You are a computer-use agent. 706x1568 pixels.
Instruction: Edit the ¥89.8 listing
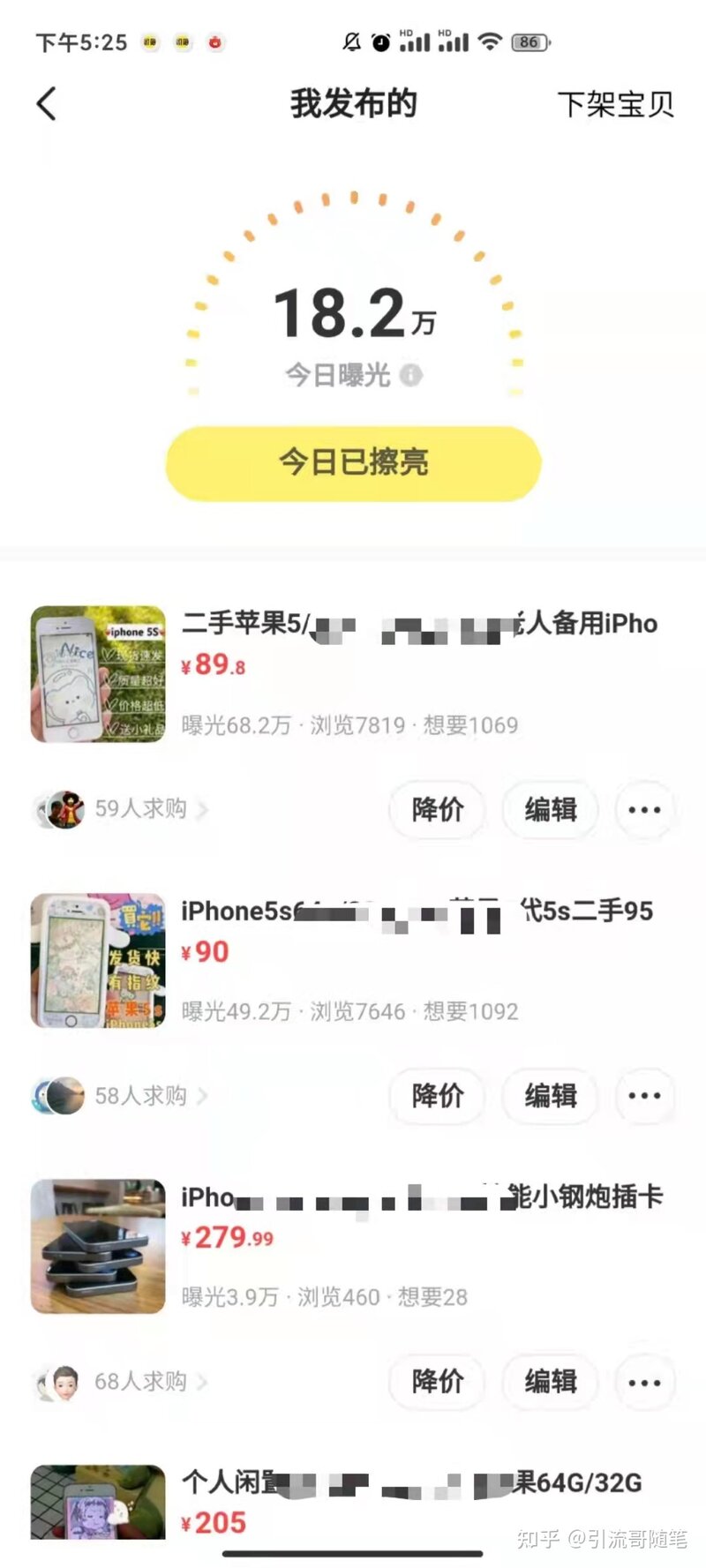[x=551, y=809]
